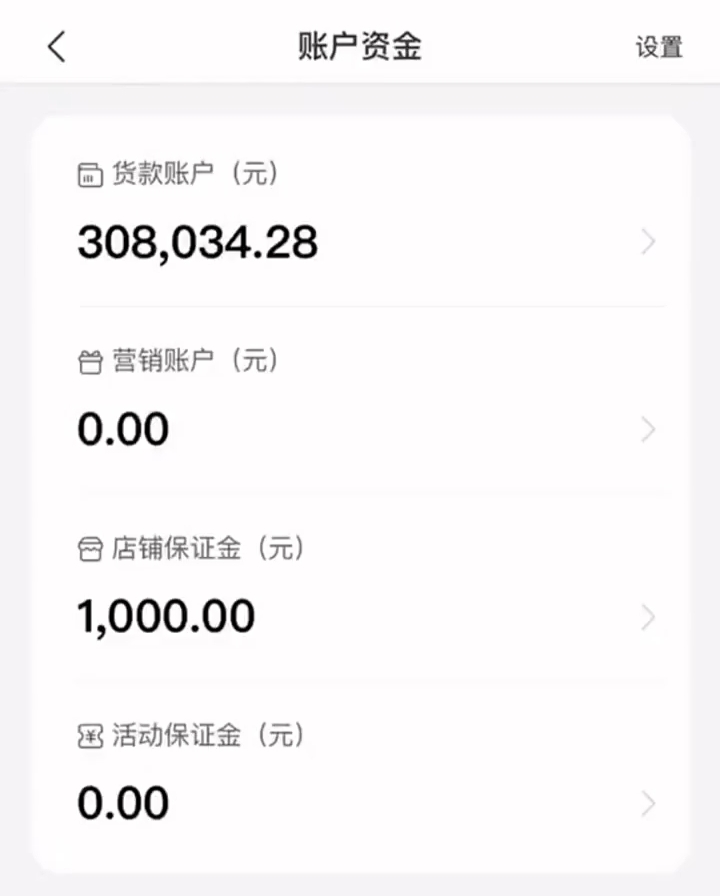Expand 店铺保证金 with its chevron arrow

click(x=648, y=617)
